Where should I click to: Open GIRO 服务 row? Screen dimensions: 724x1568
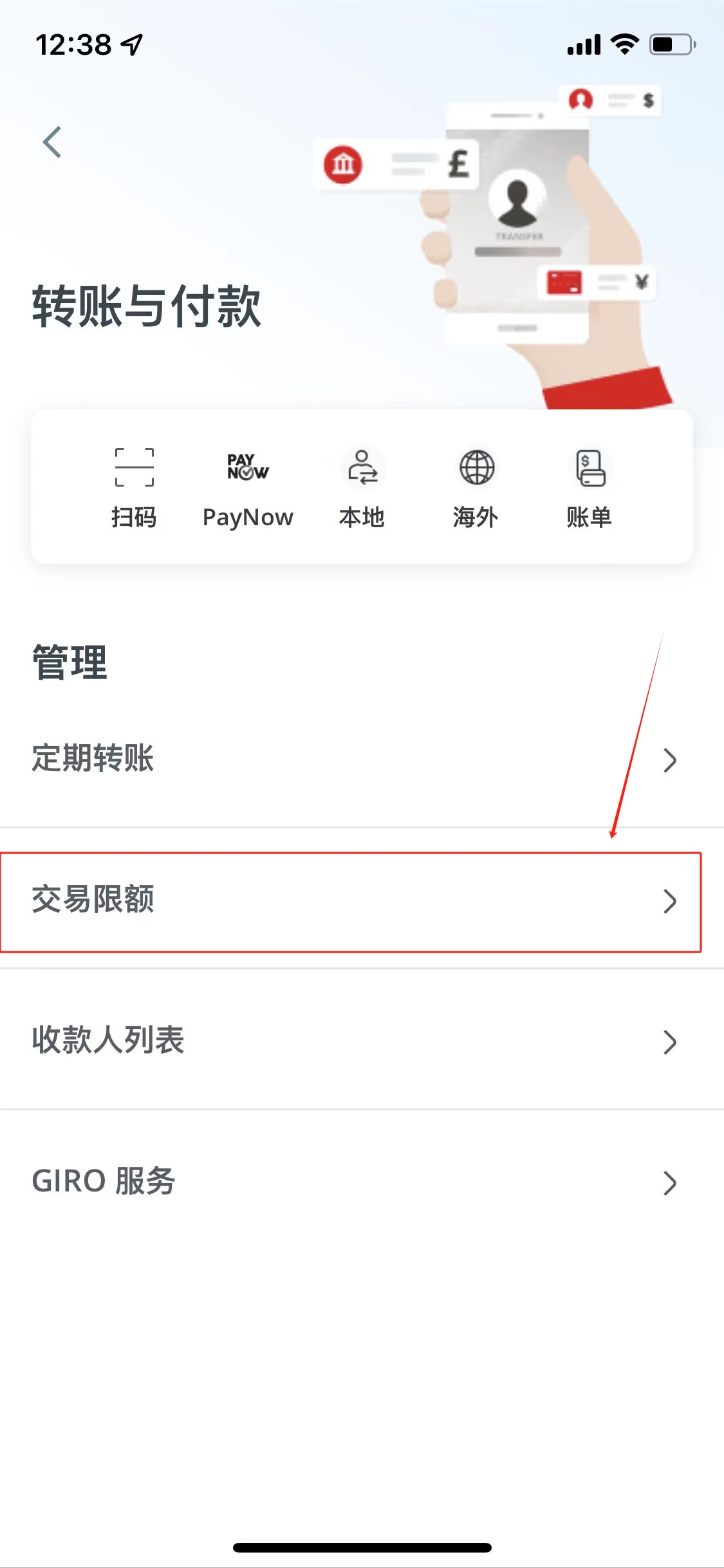362,1182
